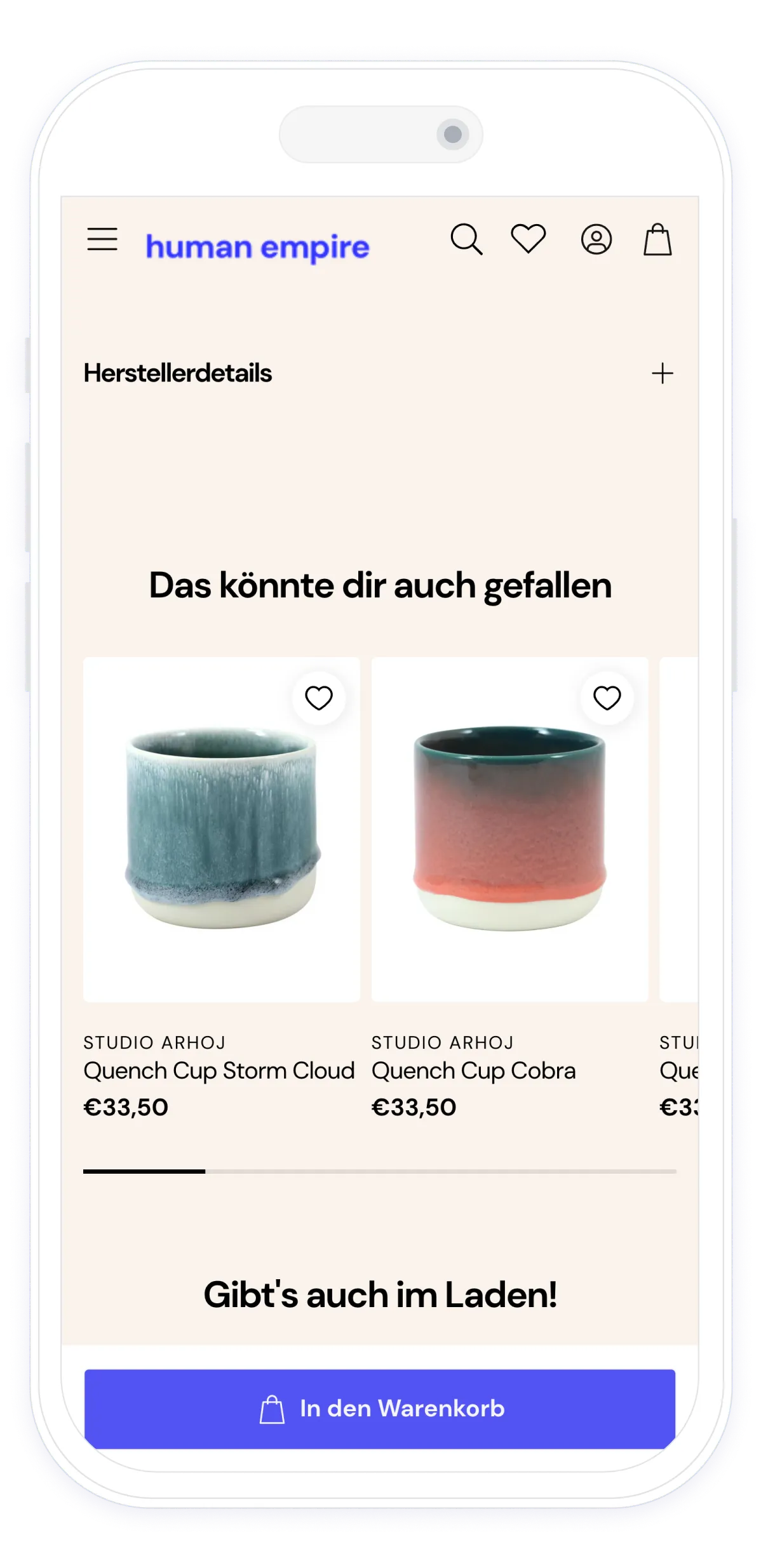Open the hamburger menu
761x1568 pixels.
[102, 239]
